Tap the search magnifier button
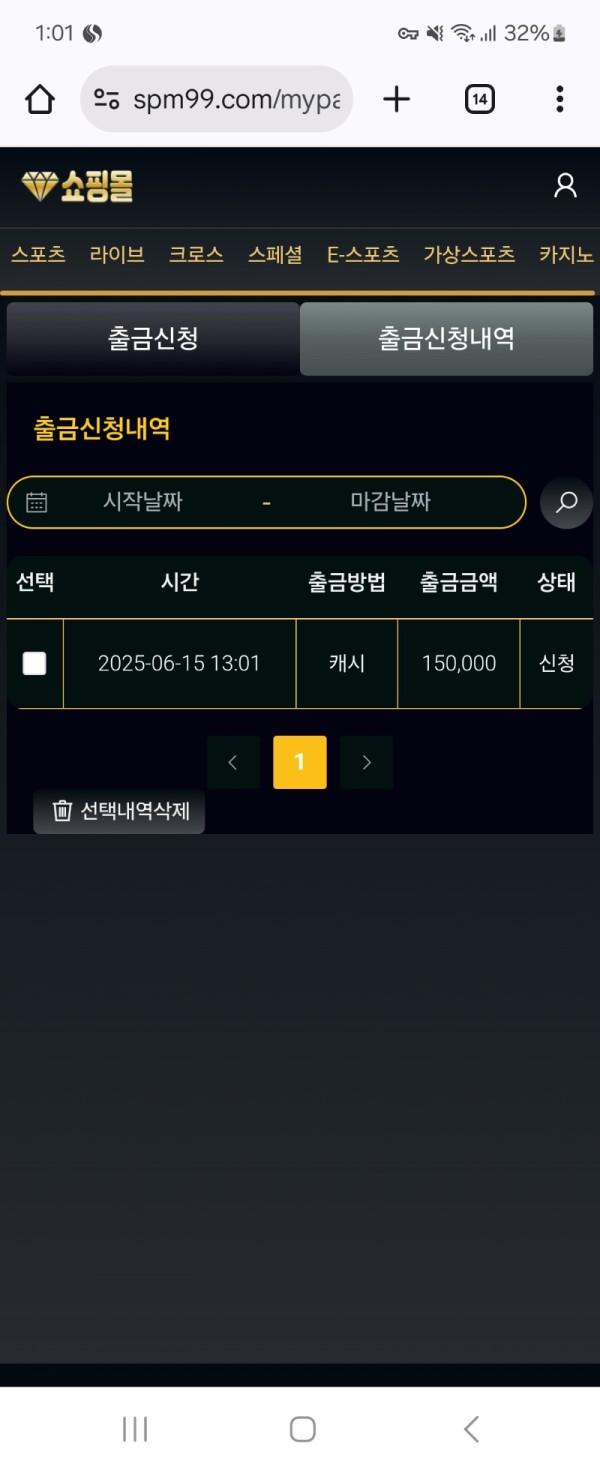The width and height of the screenshot is (600, 1467). 566,502
